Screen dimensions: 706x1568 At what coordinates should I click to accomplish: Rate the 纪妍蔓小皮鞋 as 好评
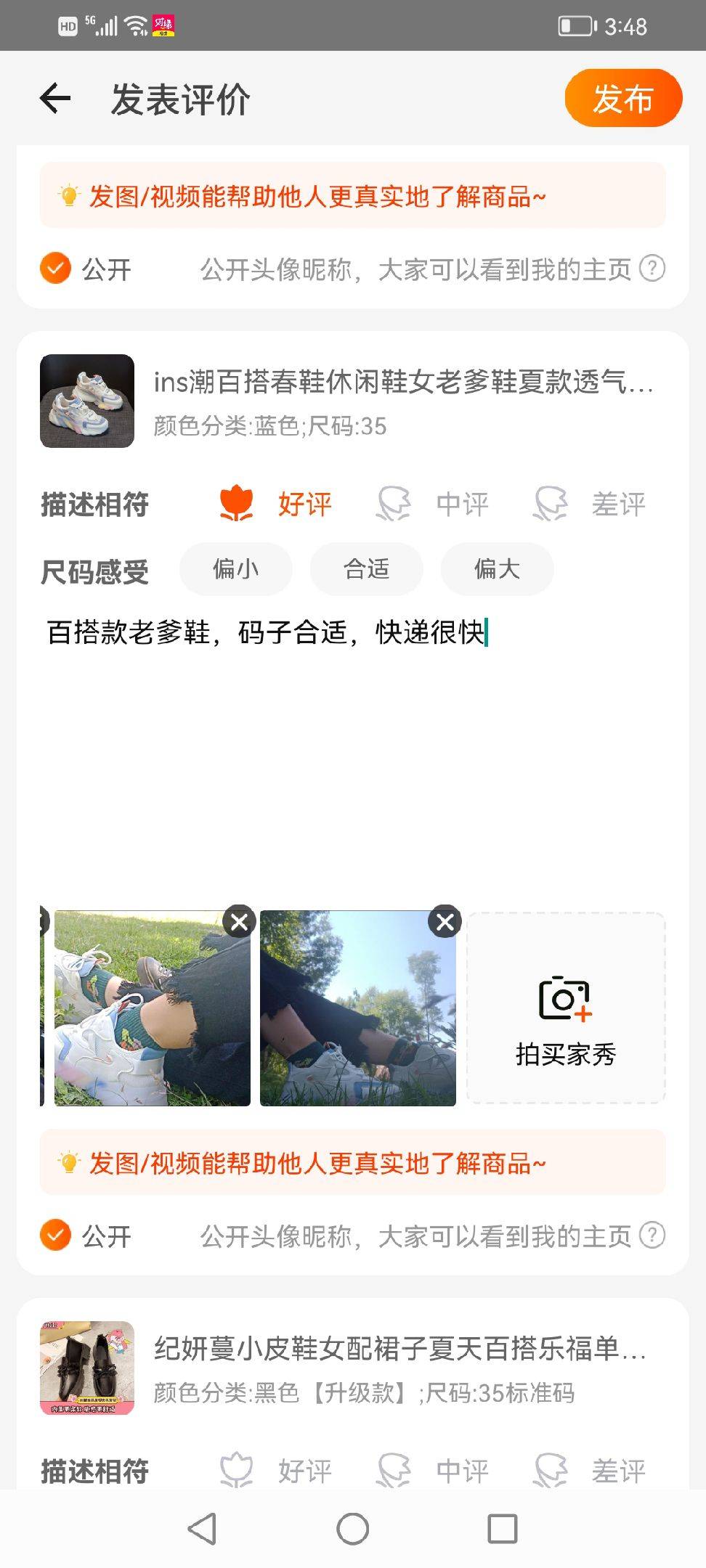click(276, 1471)
